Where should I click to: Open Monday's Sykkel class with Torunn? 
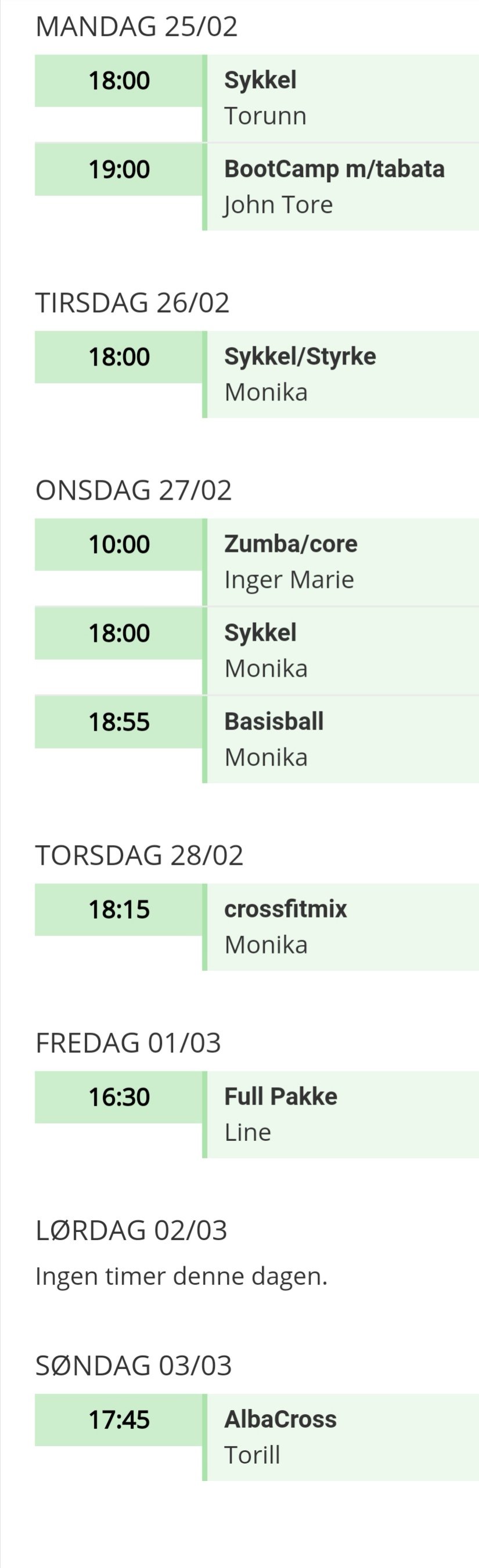tap(261, 80)
